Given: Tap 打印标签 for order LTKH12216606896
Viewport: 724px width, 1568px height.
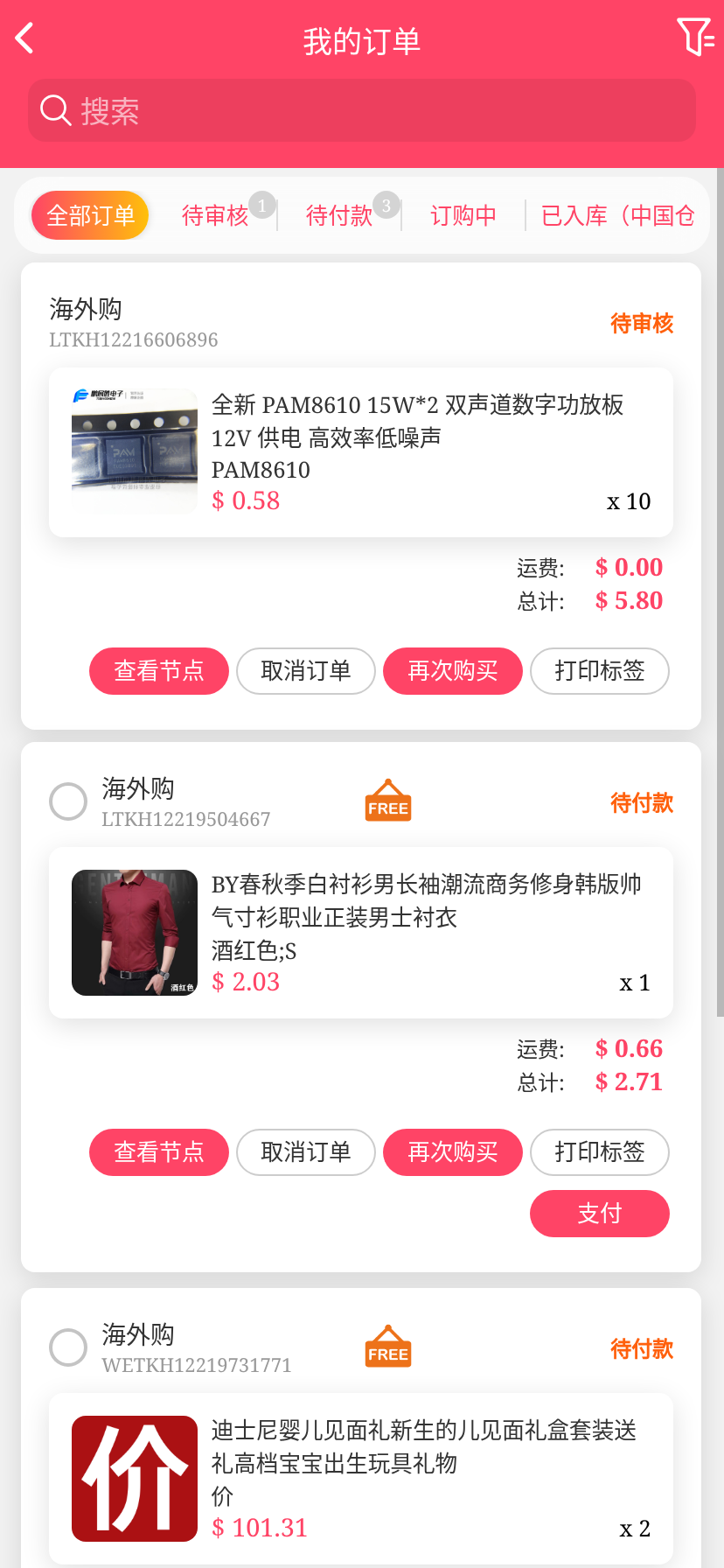Looking at the screenshot, I should click(600, 671).
